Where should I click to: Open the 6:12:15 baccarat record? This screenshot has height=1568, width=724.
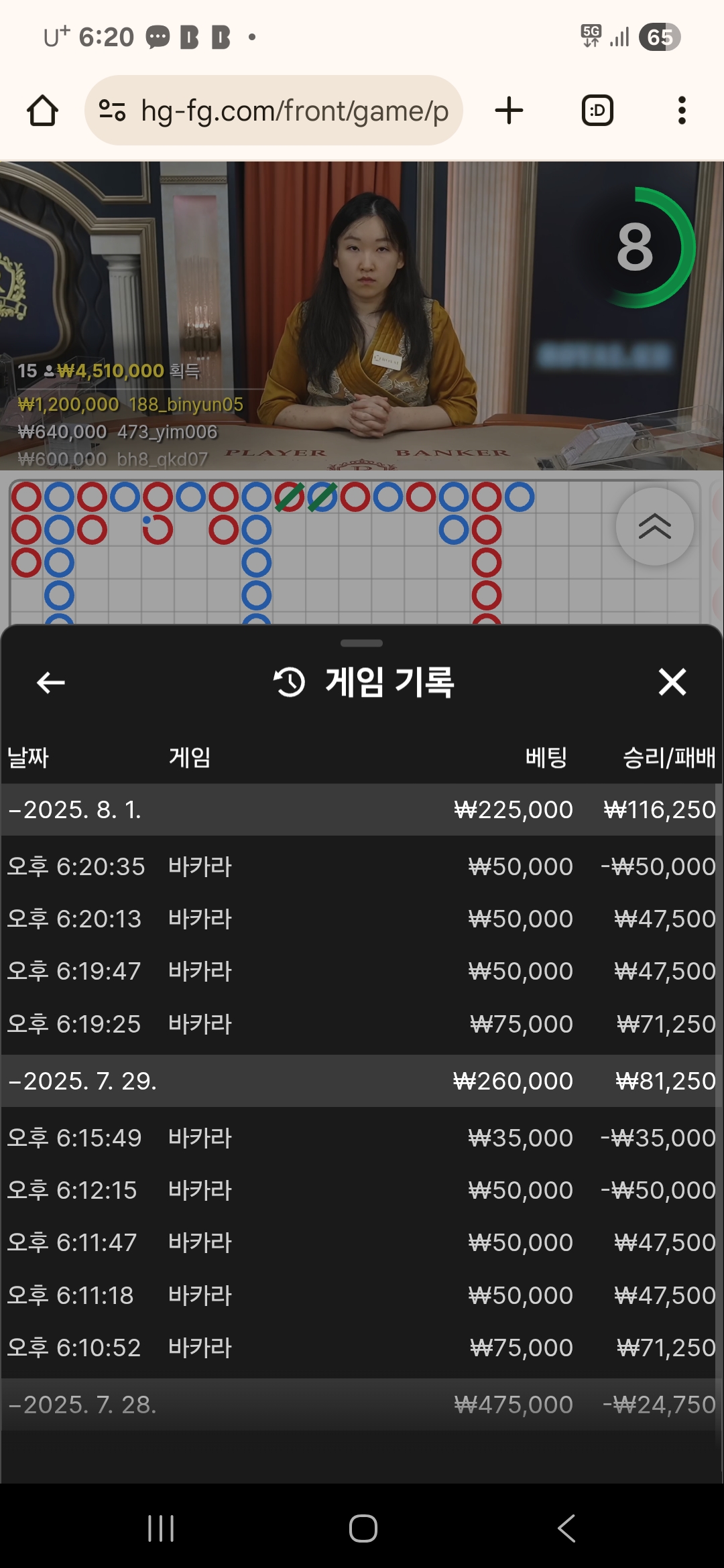coord(361,1190)
